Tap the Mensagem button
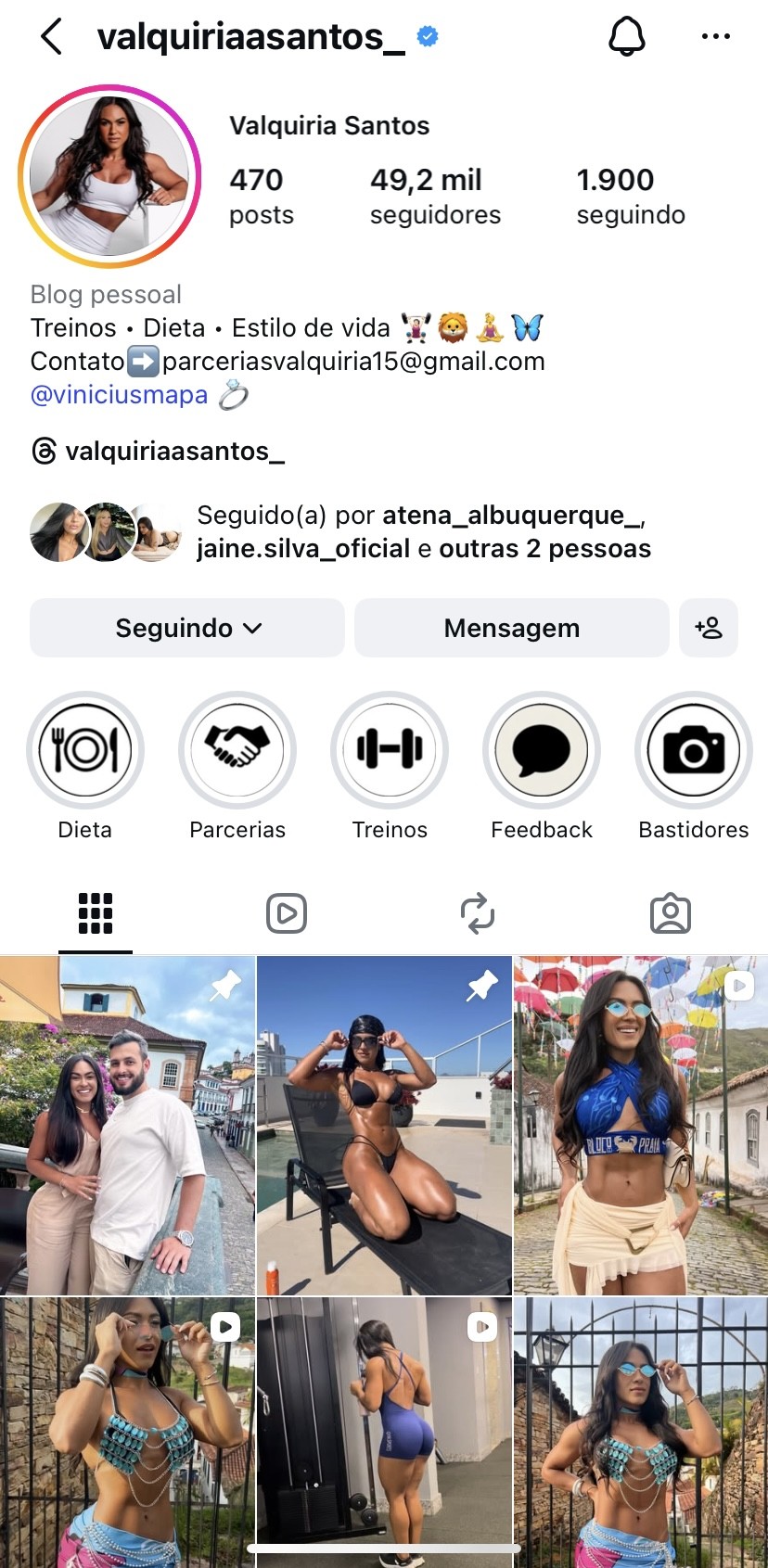 click(511, 628)
